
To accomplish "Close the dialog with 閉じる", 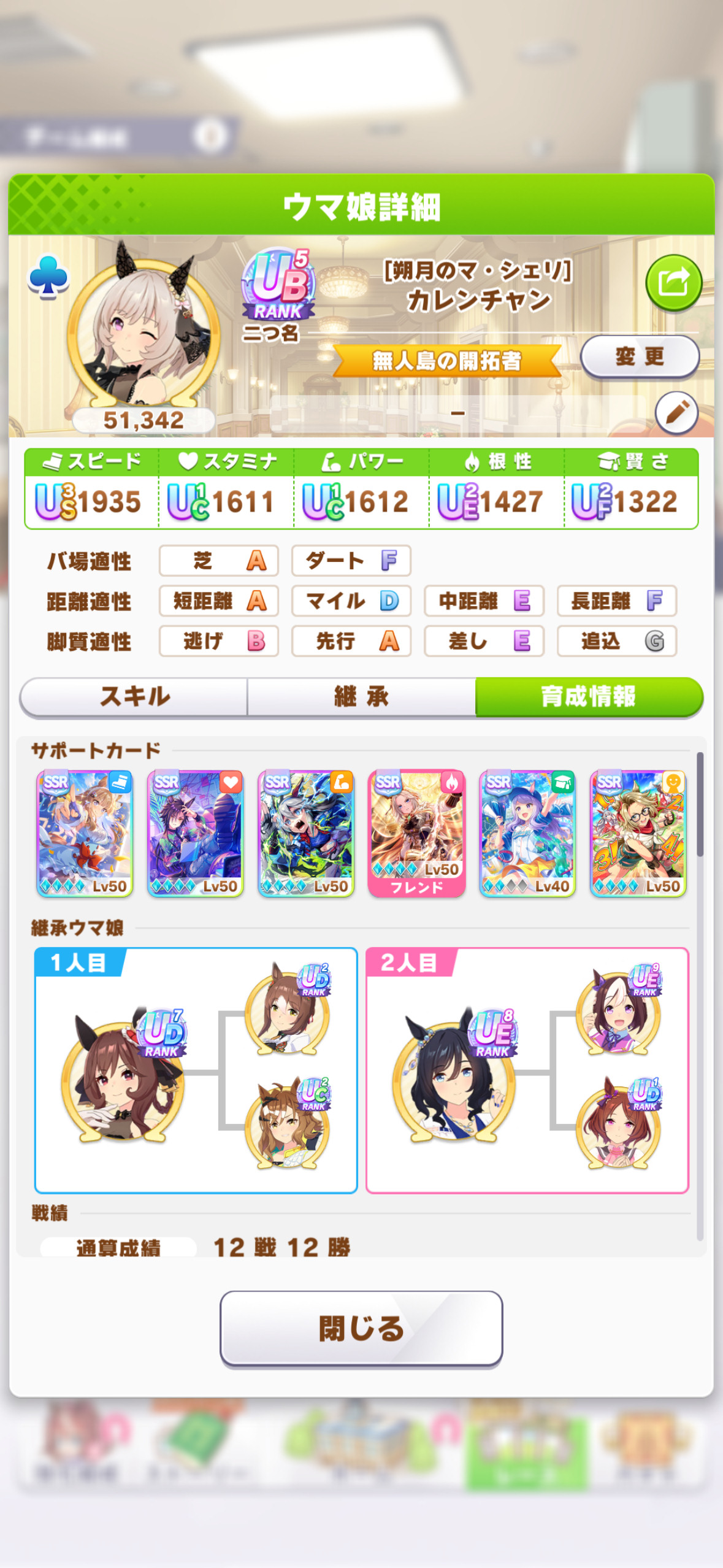I will pyautogui.click(x=361, y=1328).
